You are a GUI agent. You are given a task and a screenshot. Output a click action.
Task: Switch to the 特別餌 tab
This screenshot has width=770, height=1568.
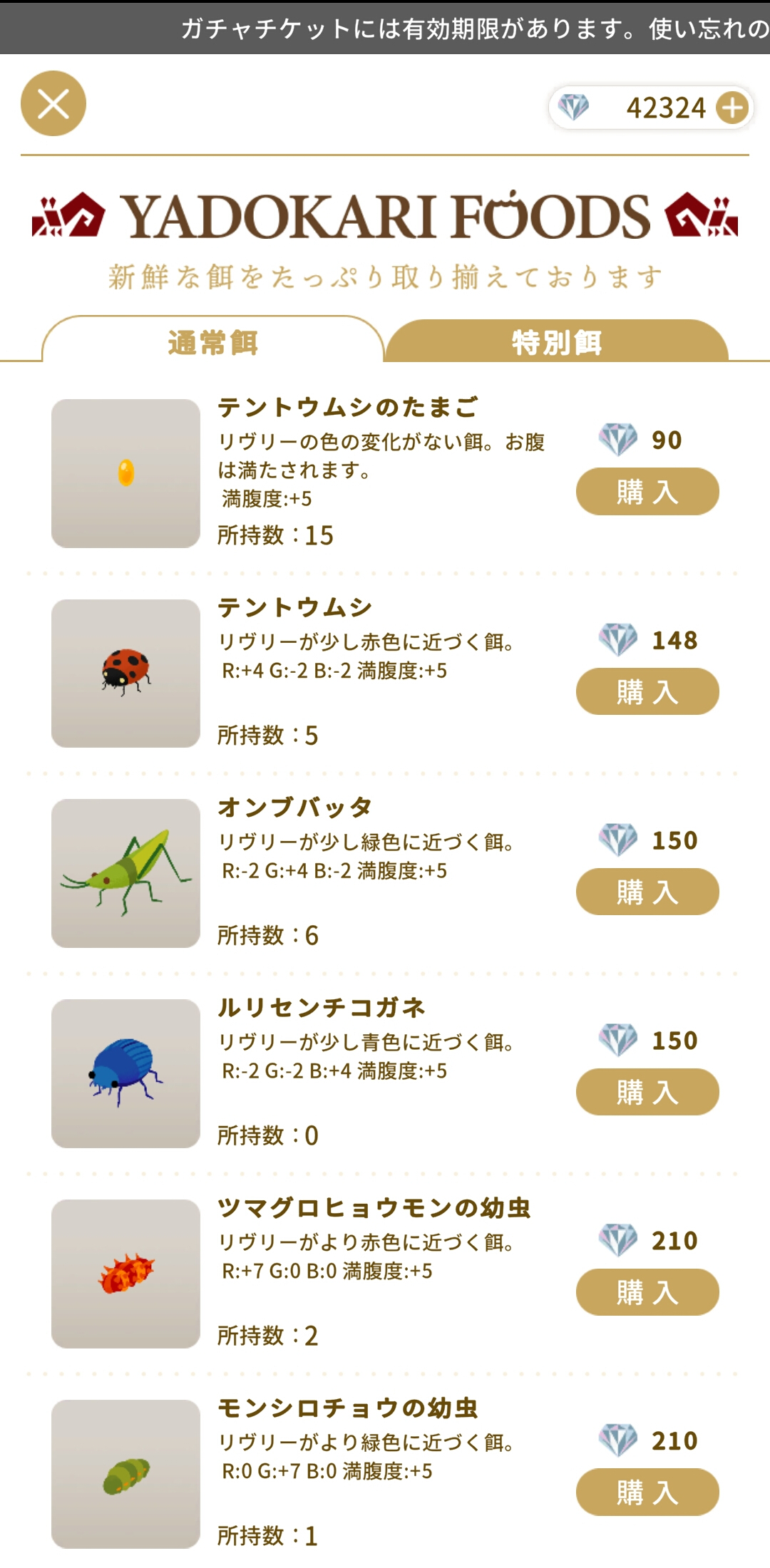coord(557,342)
